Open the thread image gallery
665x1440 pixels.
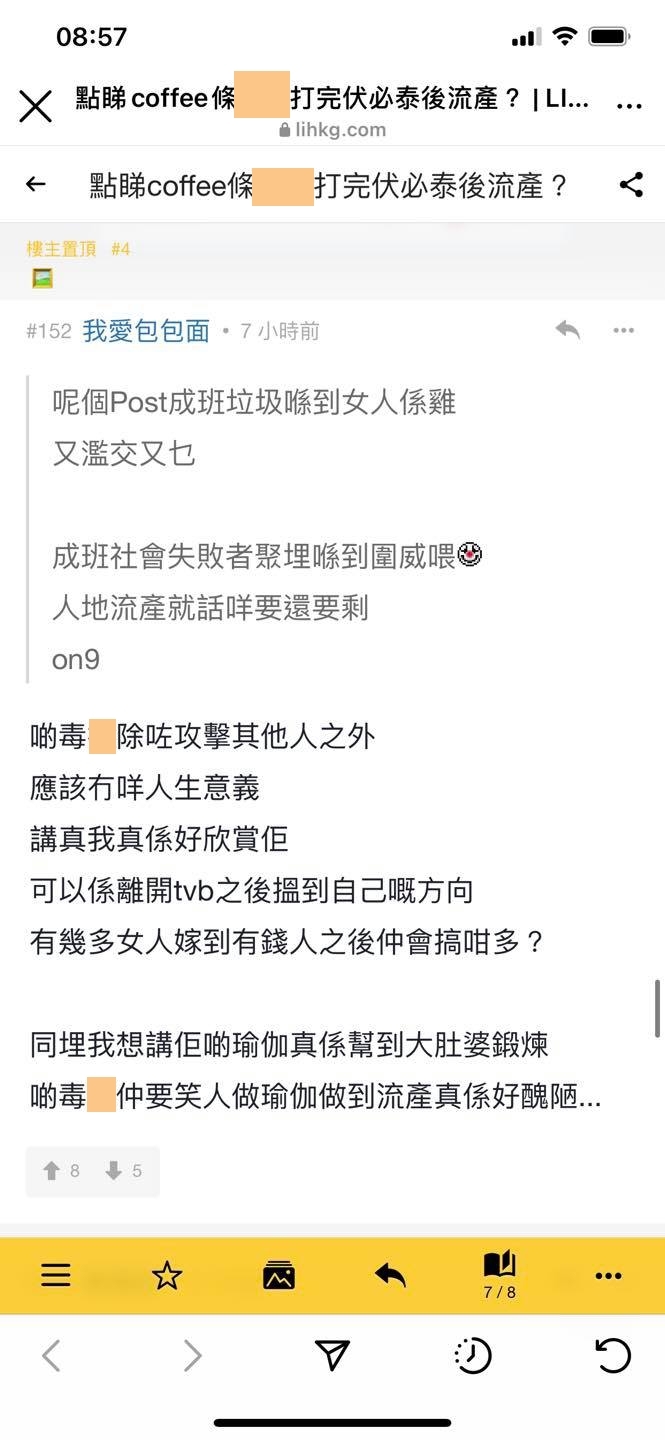tap(279, 1275)
